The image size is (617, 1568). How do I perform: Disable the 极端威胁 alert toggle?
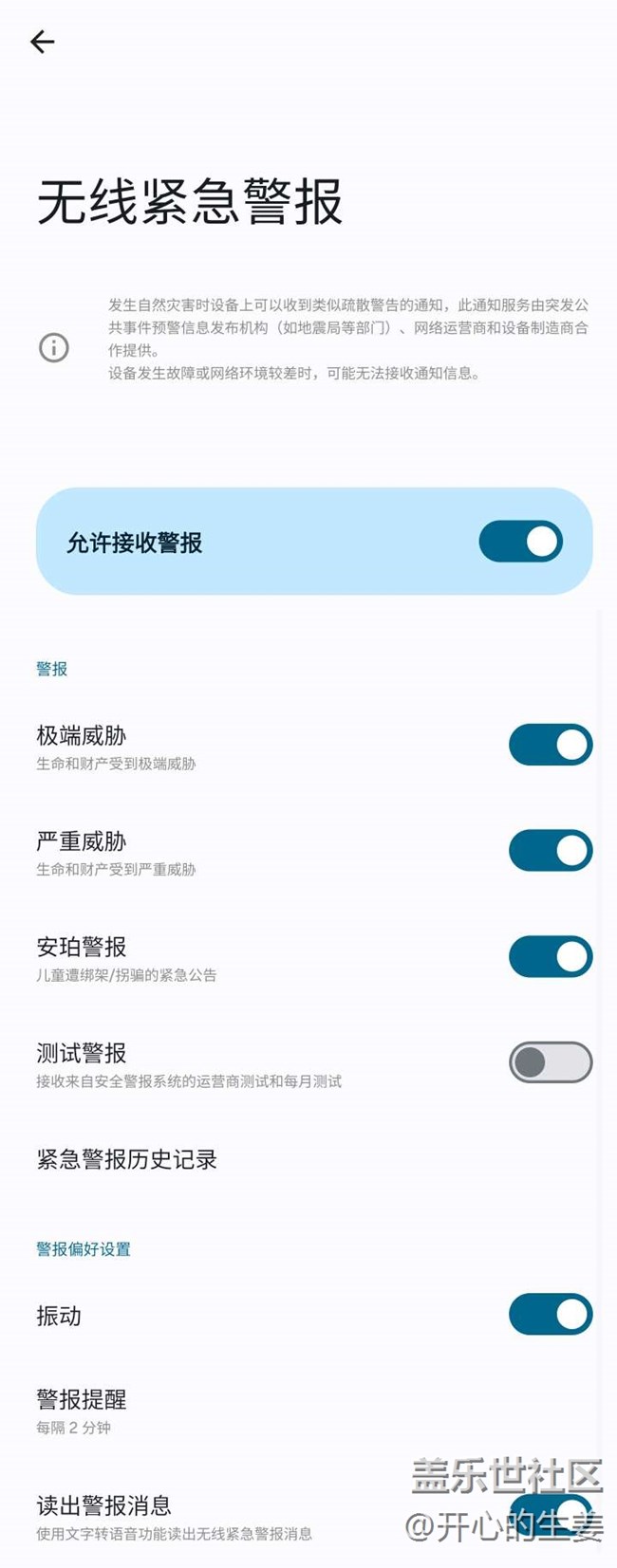[x=551, y=745]
